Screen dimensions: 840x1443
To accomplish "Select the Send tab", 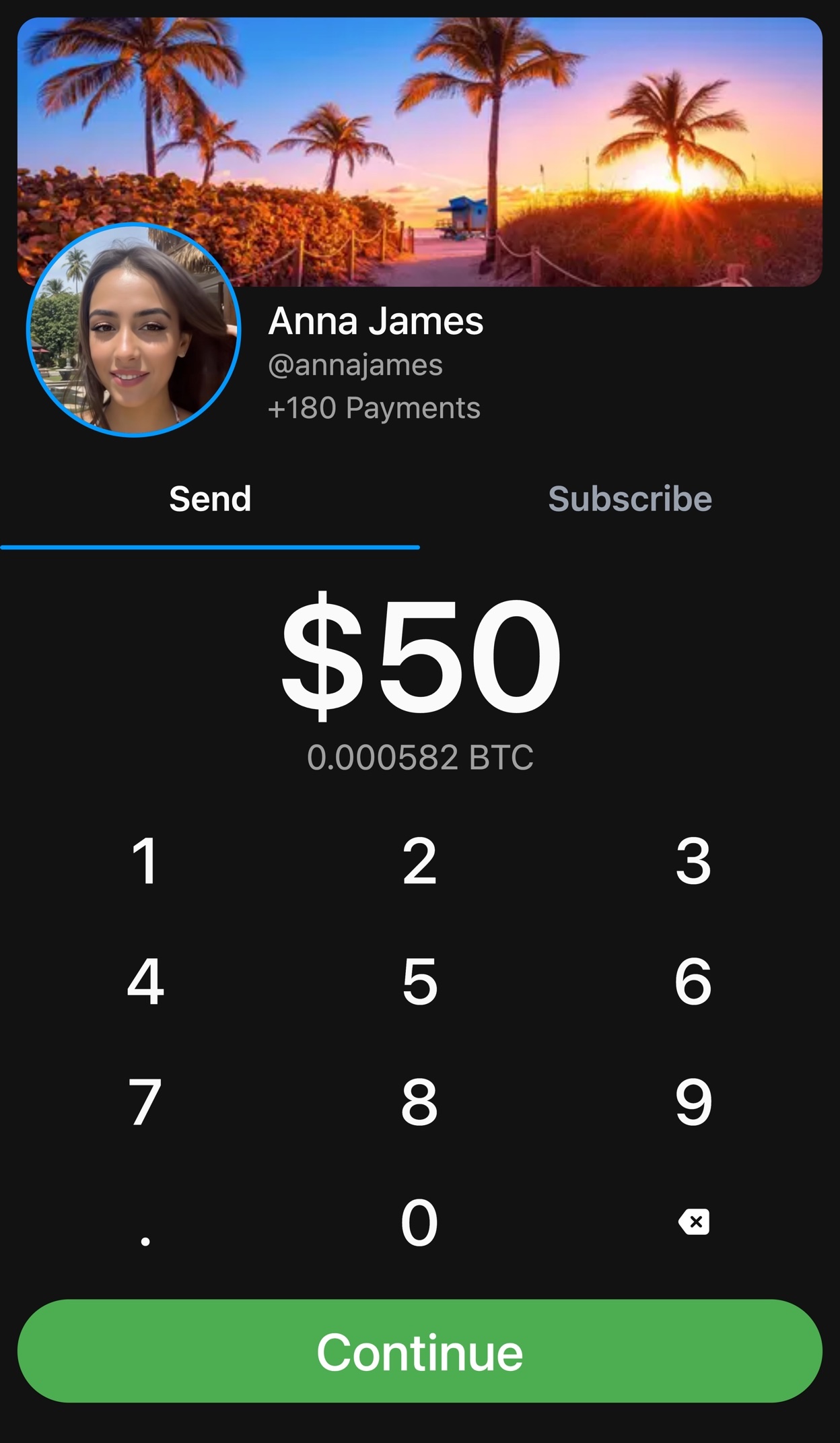I will point(211,500).
